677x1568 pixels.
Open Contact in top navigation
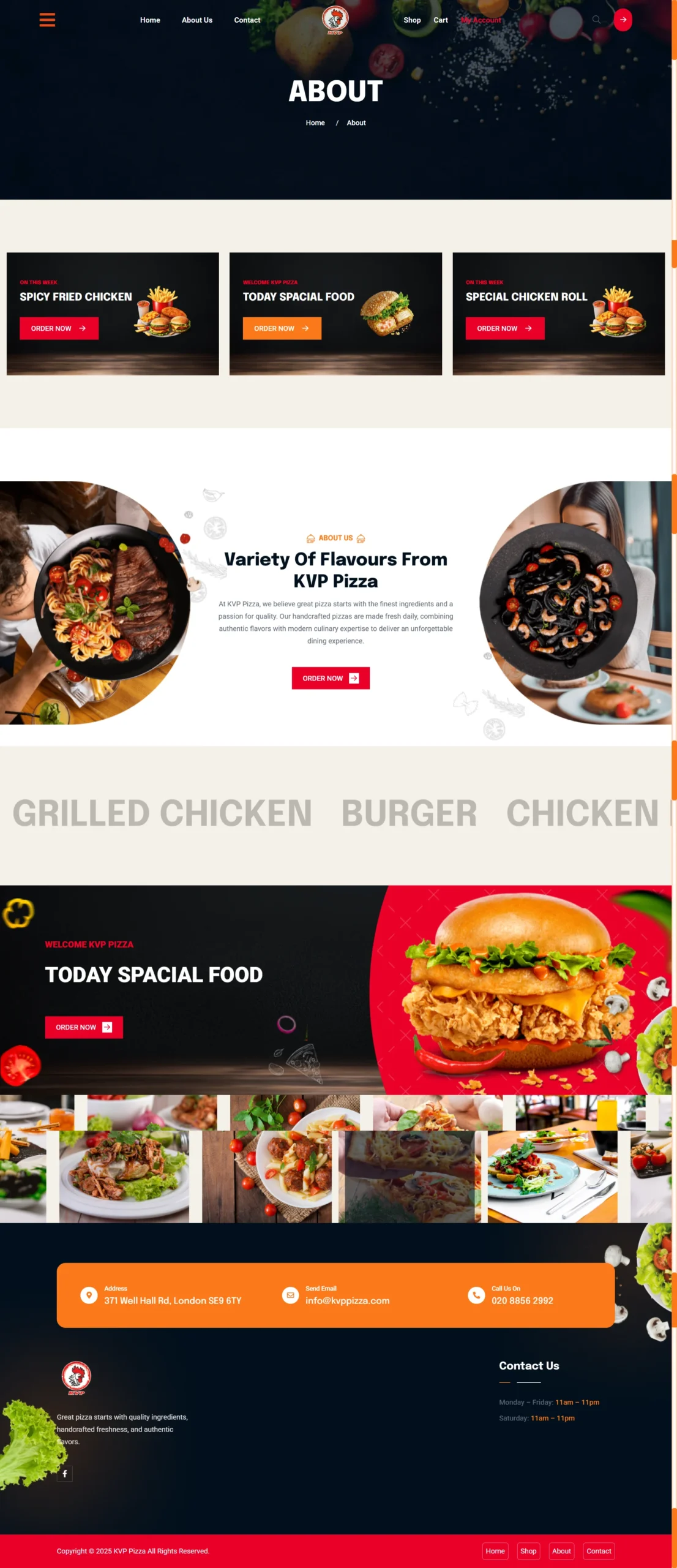coord(247,20)
